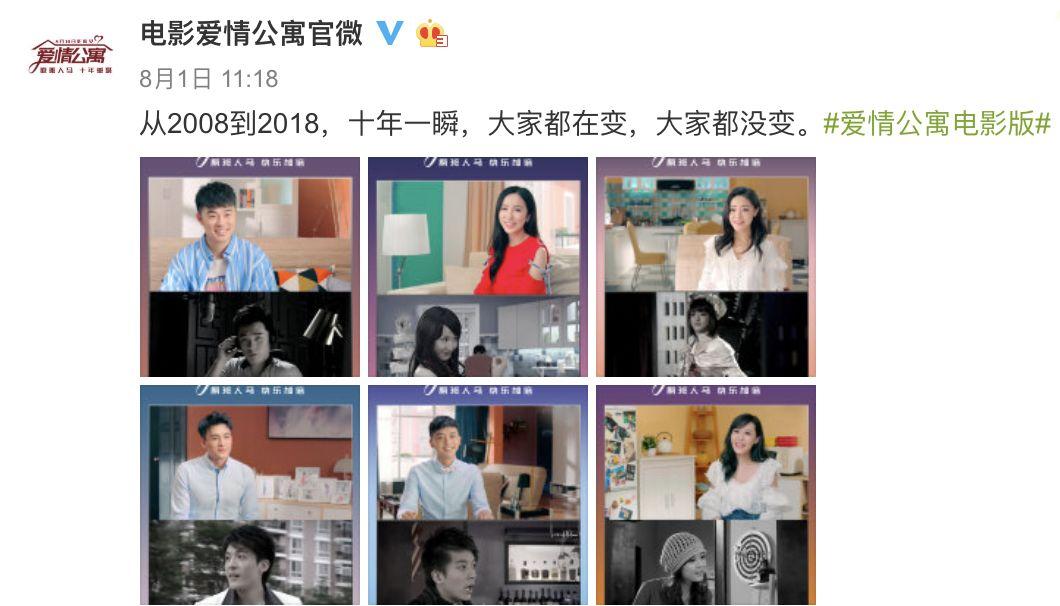This screenshot has height=606, width=1060.
Task: Open the 电影爱情公寓官微 account name
Action: pyautogui.click(x=251, y=33)
